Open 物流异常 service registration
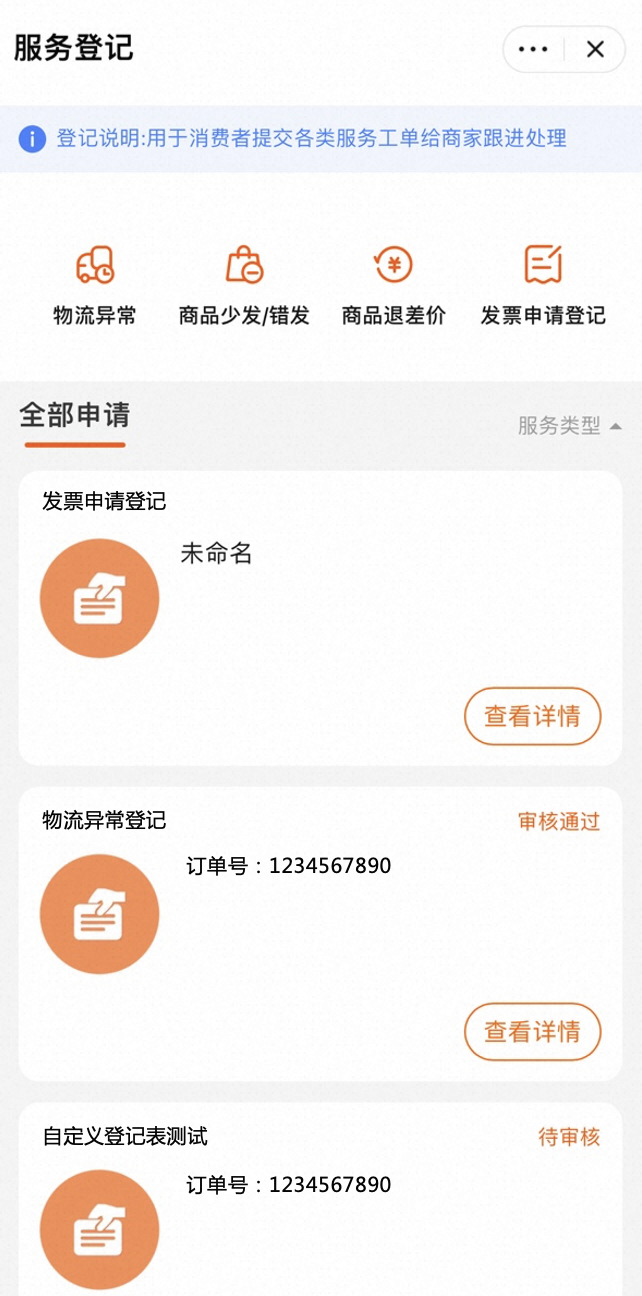Image resolution: width=642 pixels, height=1296 pixels. pos(95,285)
